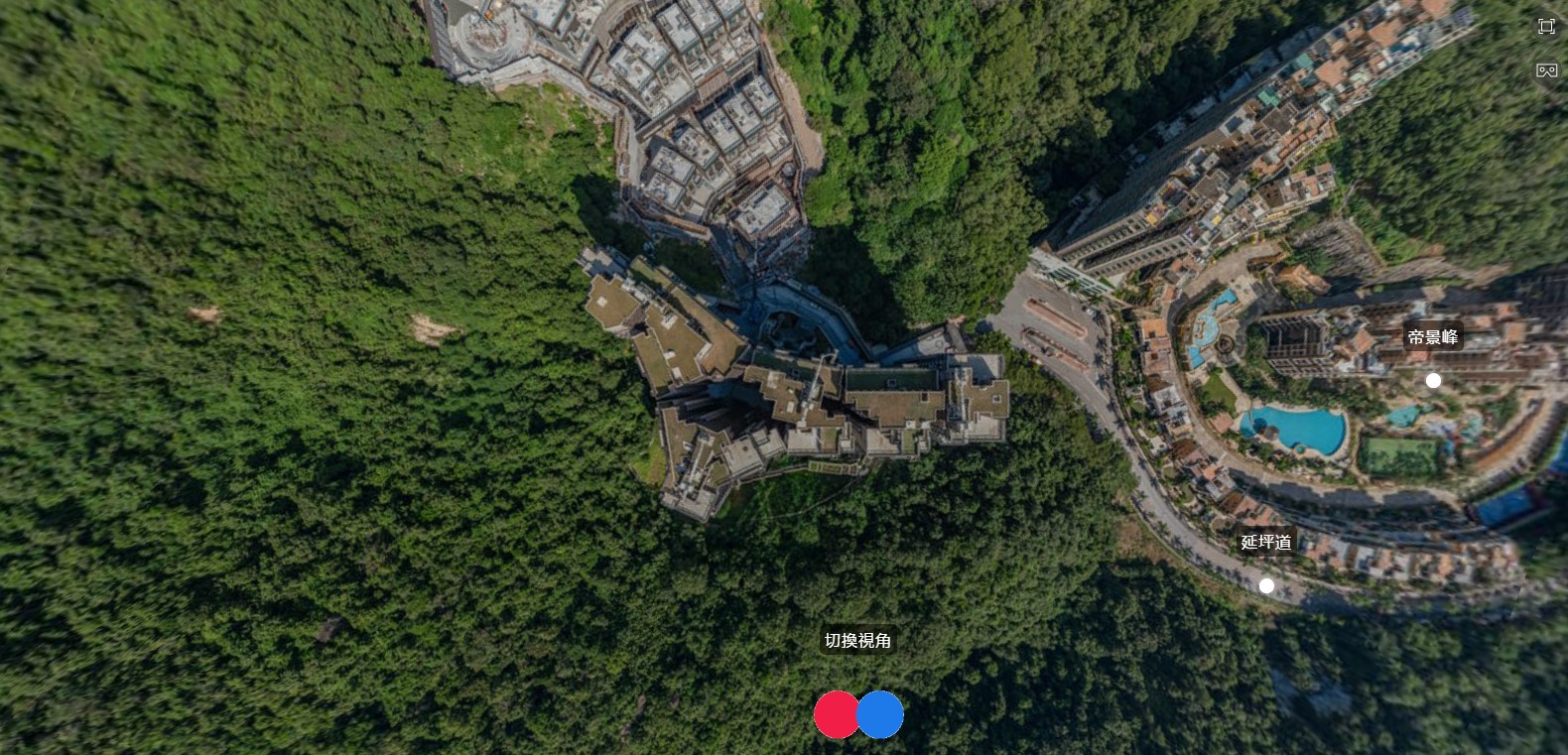Enter fullscreen mode
This screenshot has height=755, width=1568.
point(1546,27)
